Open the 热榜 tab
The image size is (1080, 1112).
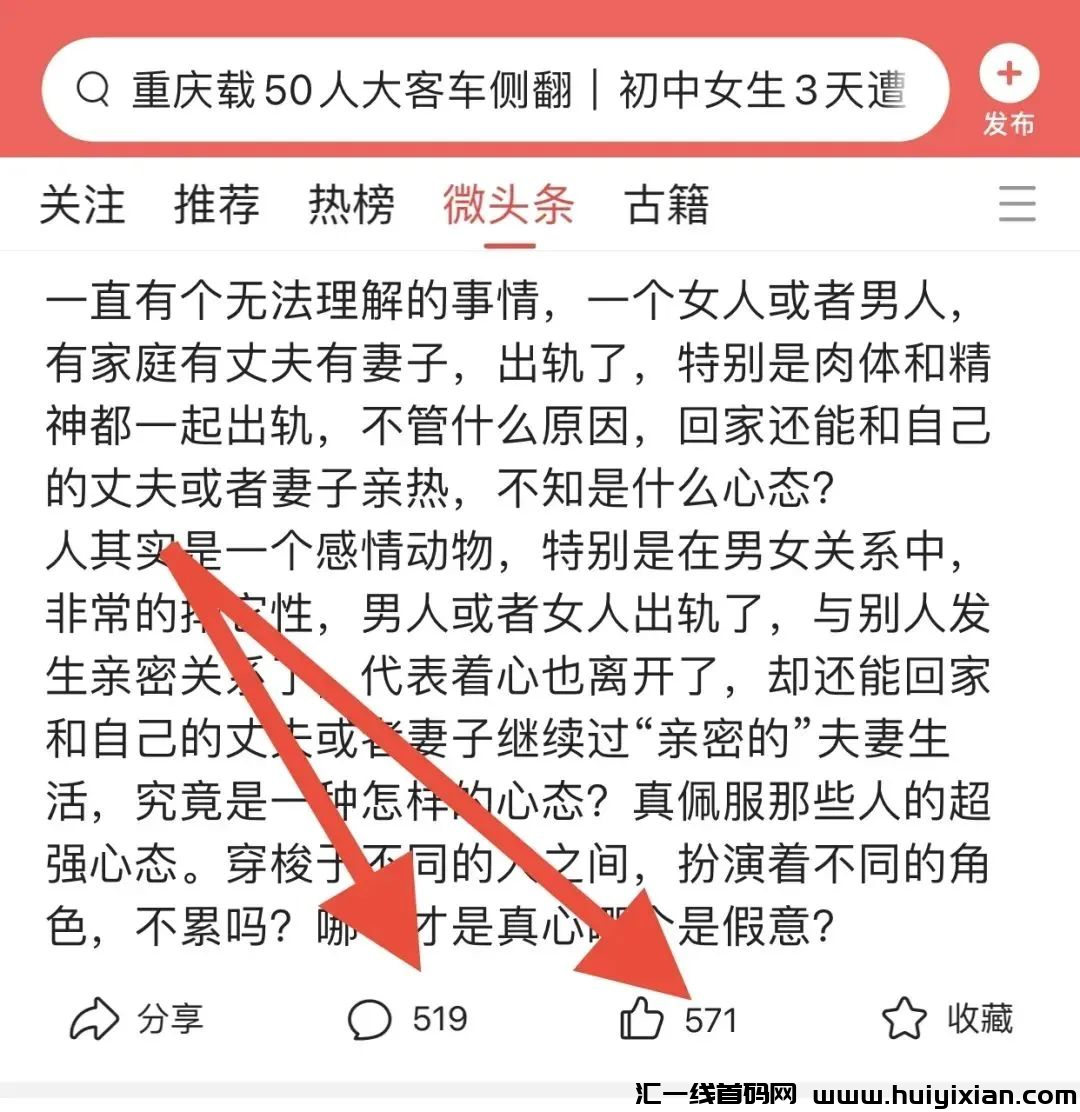[x=351, y=205]
